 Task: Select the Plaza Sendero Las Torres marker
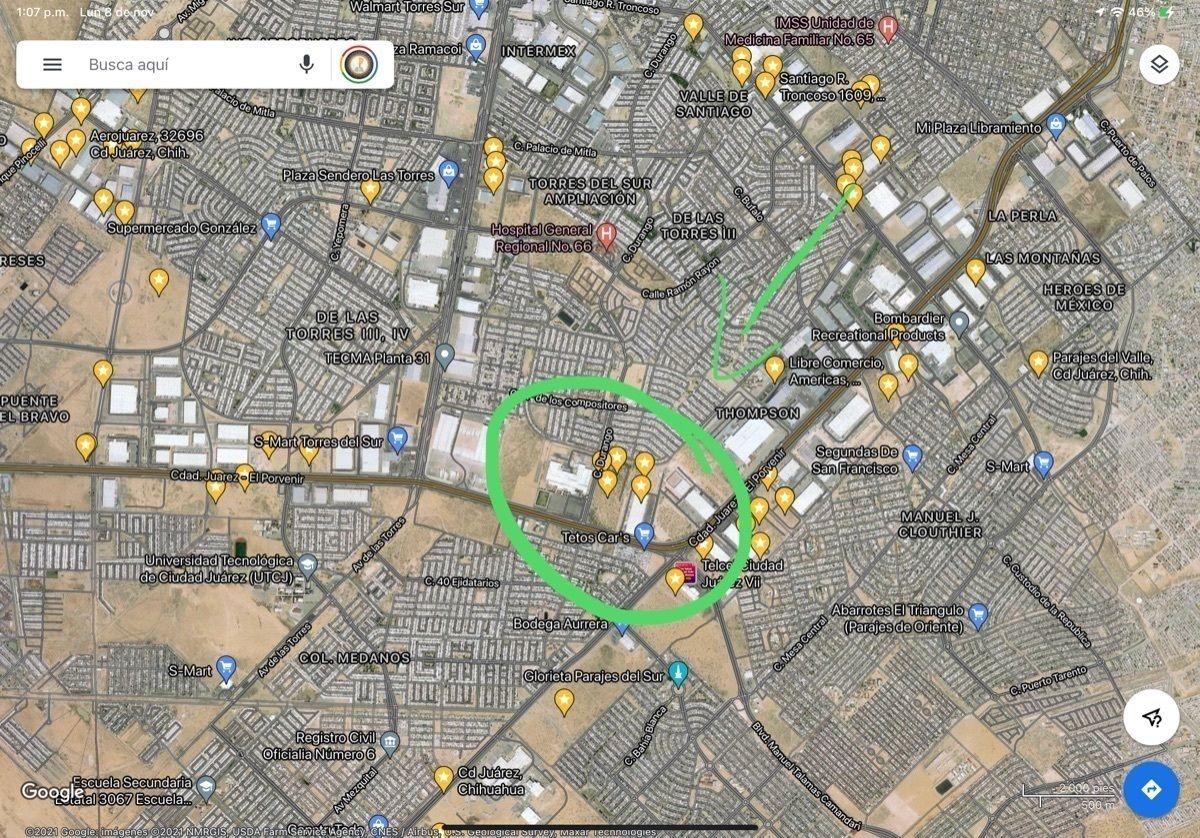point(448,172)
